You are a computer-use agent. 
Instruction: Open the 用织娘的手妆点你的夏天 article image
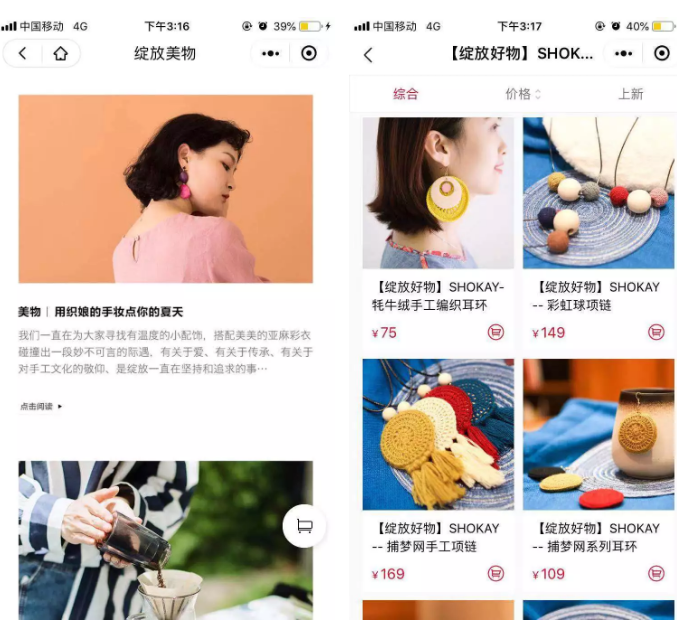coord(166,189)
